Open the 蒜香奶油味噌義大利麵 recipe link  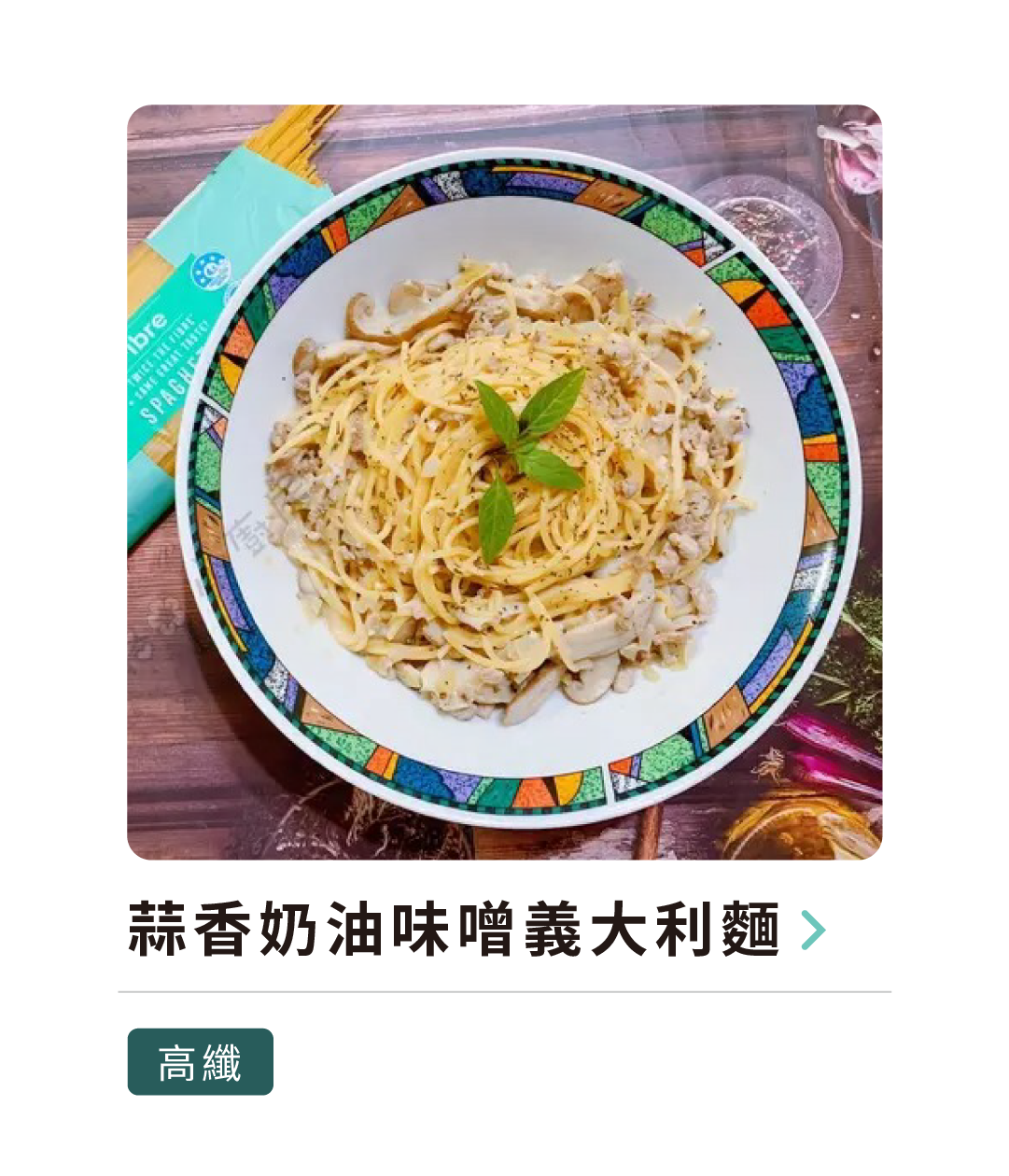(x=477, y=931)
